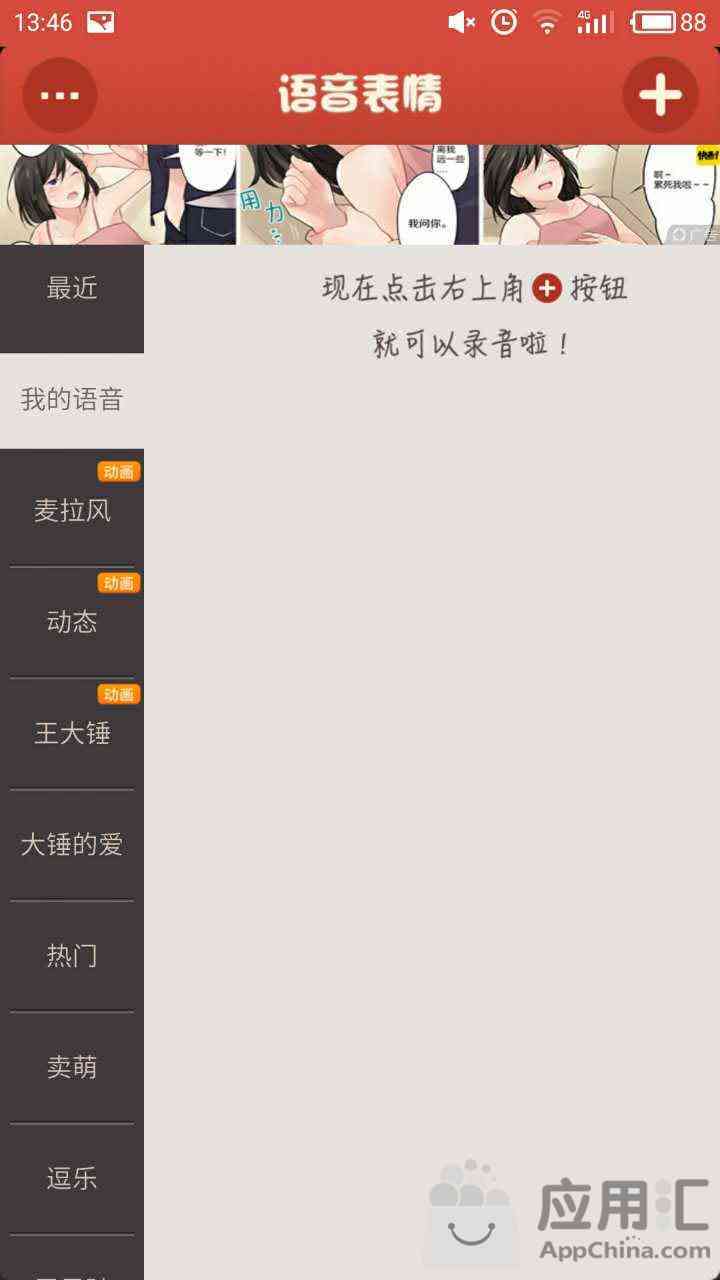Switch to the 热门 category
720x1280 pixels.
[72, 956]
